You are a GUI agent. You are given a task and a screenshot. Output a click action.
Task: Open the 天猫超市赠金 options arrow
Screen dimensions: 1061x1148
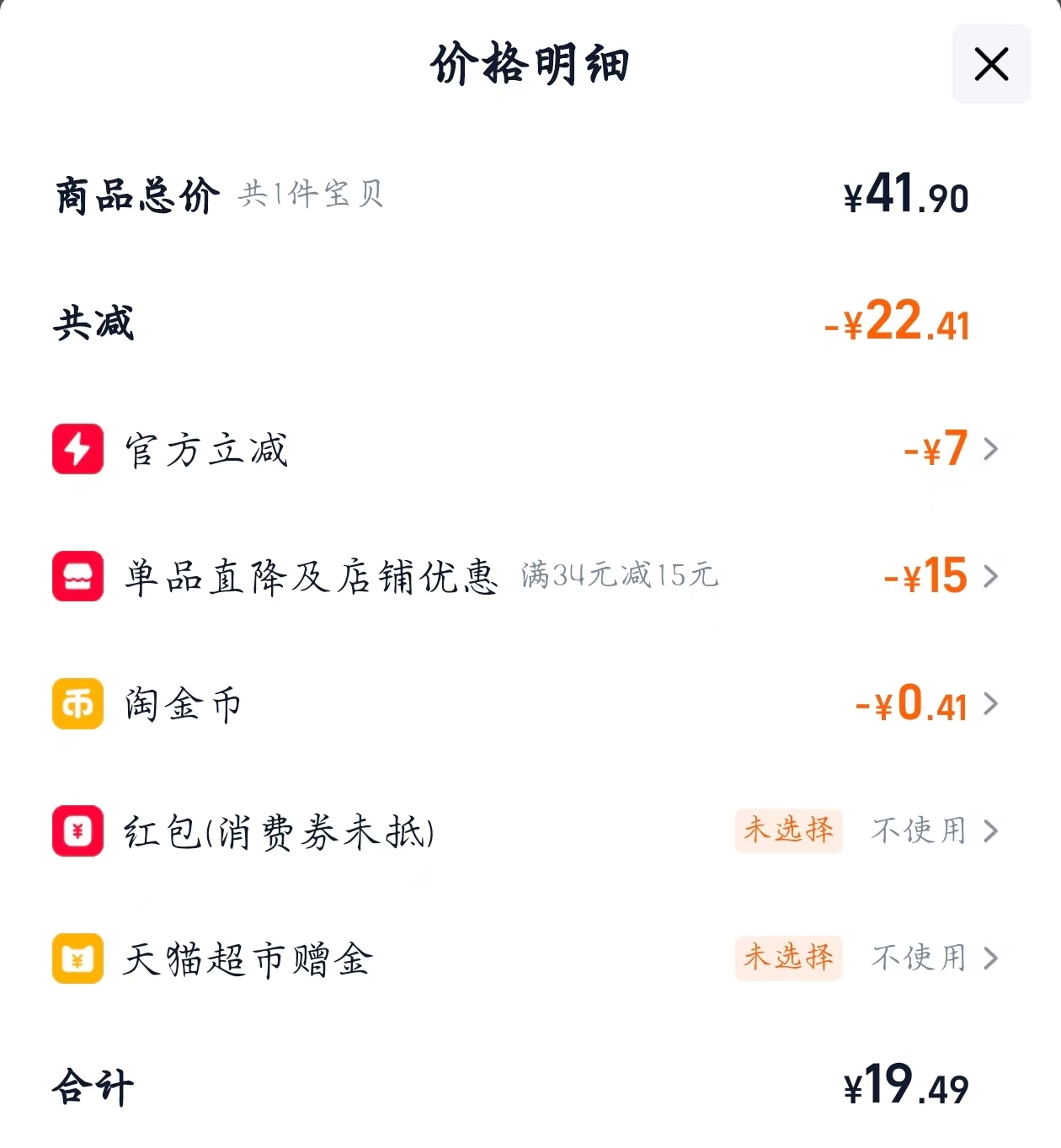pyautogui.click(x=990, y=958)
